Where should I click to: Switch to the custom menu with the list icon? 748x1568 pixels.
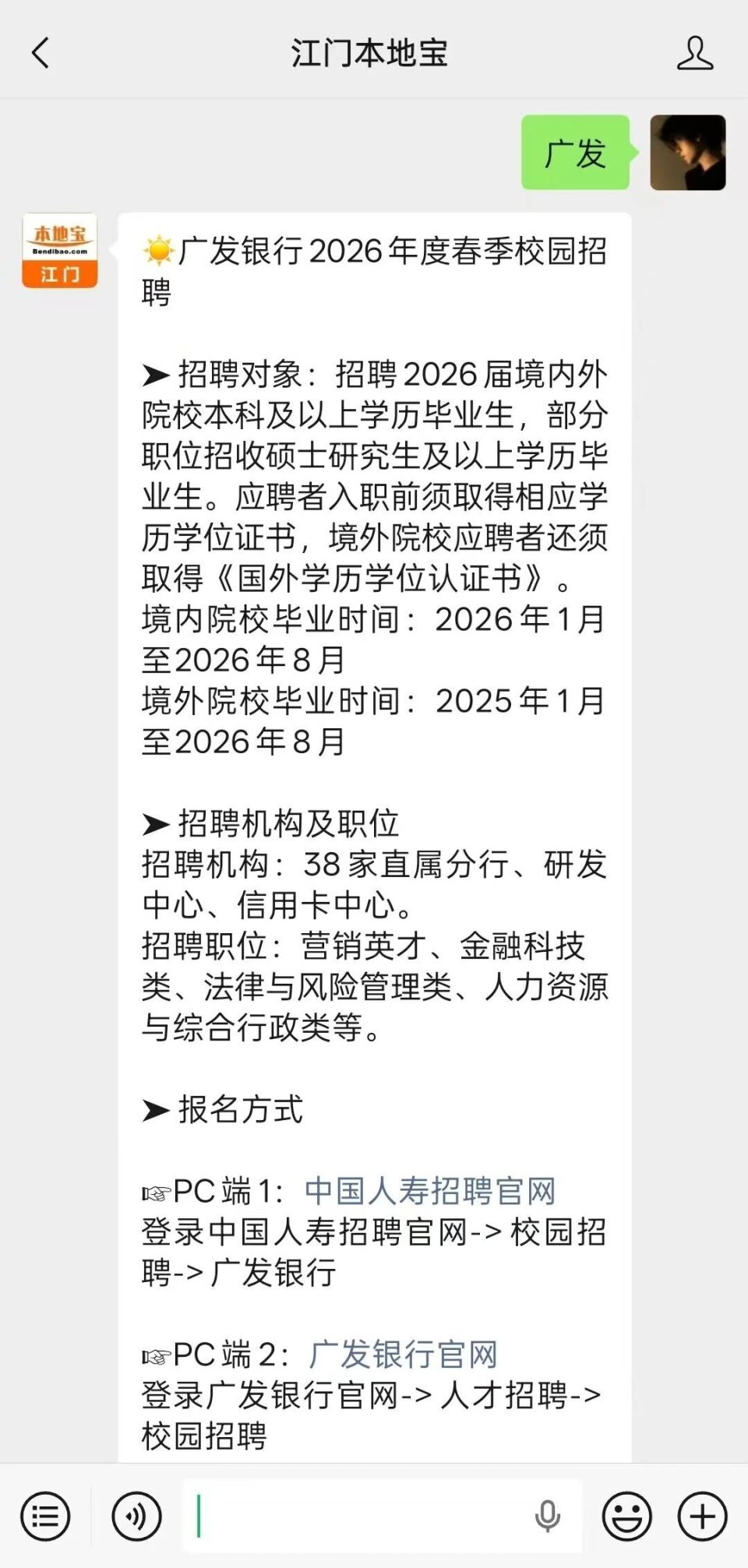pos(47,1517)
